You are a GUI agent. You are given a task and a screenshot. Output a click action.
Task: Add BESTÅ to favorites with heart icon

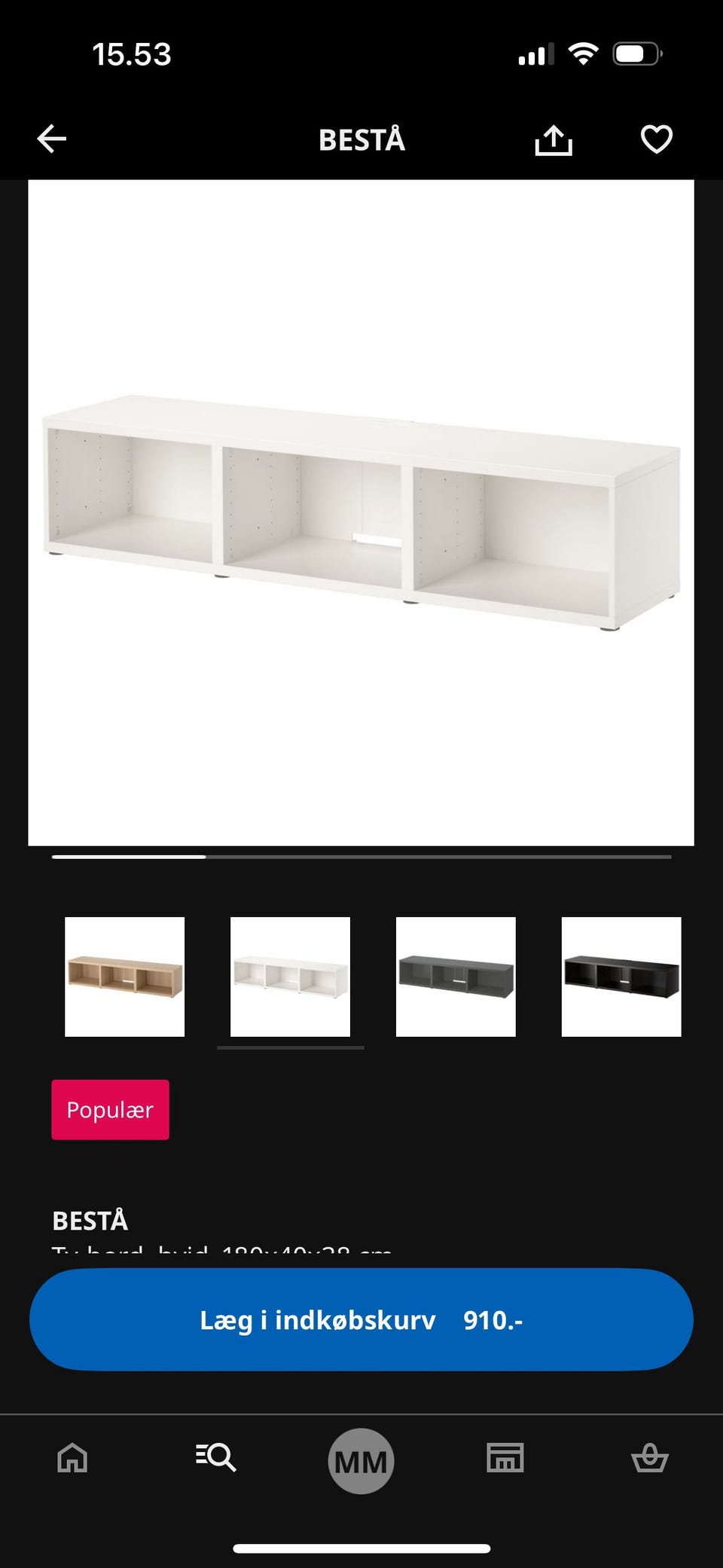(657, 139)
